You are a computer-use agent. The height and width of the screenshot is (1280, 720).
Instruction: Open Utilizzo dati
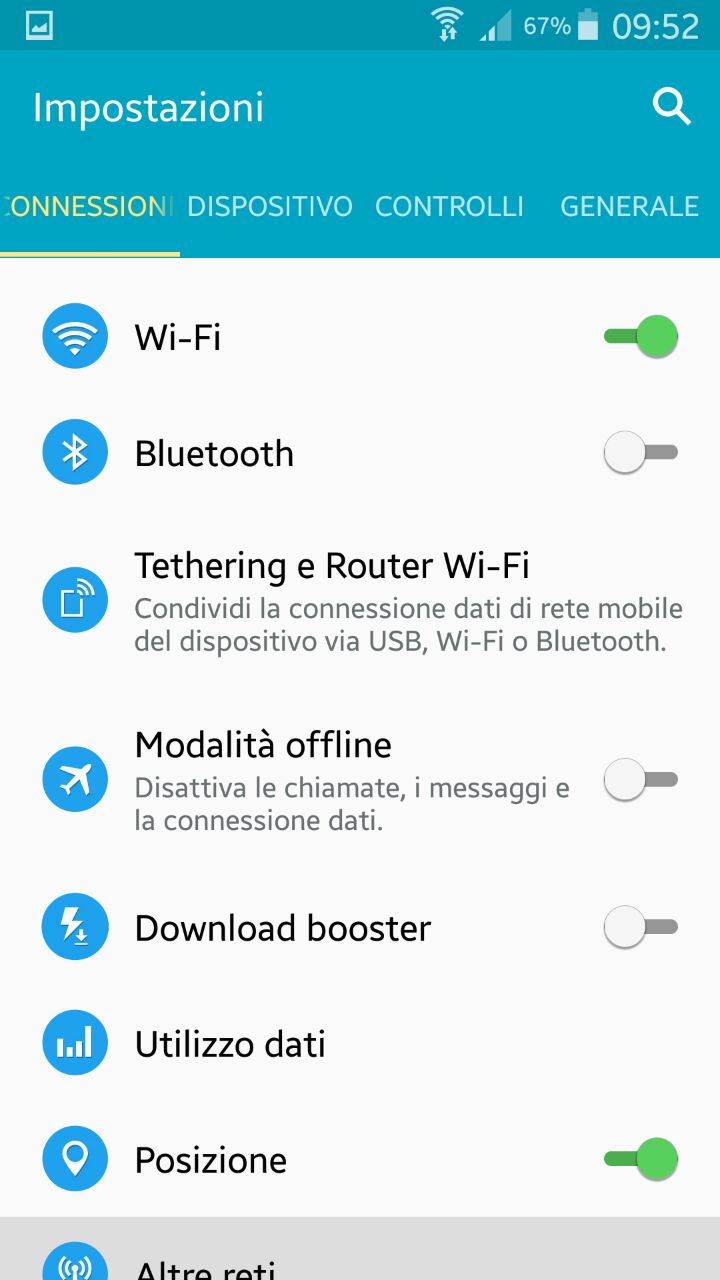(x=360, y=1044)
